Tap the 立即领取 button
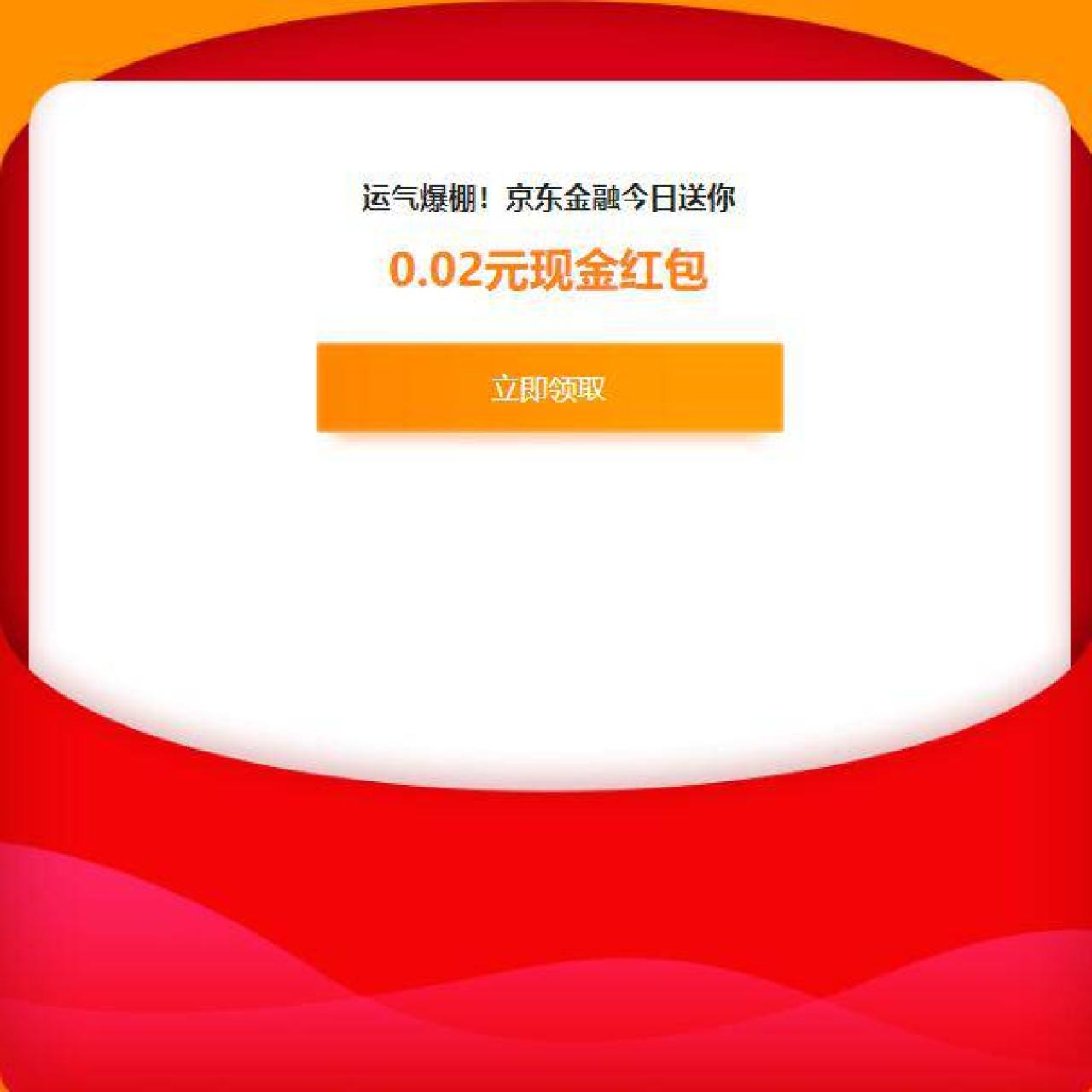 [549, 388]
